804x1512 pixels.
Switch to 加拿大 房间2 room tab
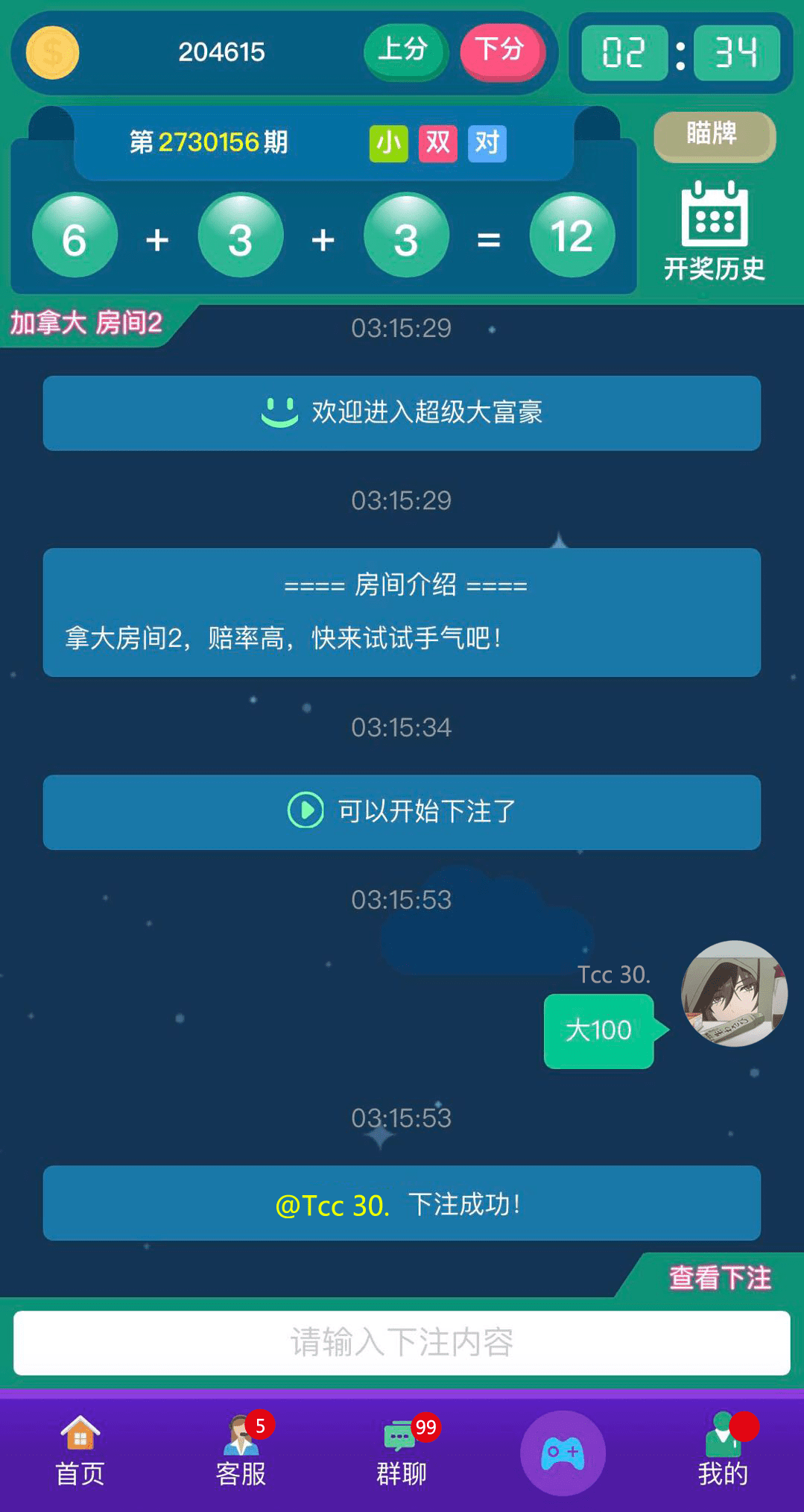coord(82,324)
